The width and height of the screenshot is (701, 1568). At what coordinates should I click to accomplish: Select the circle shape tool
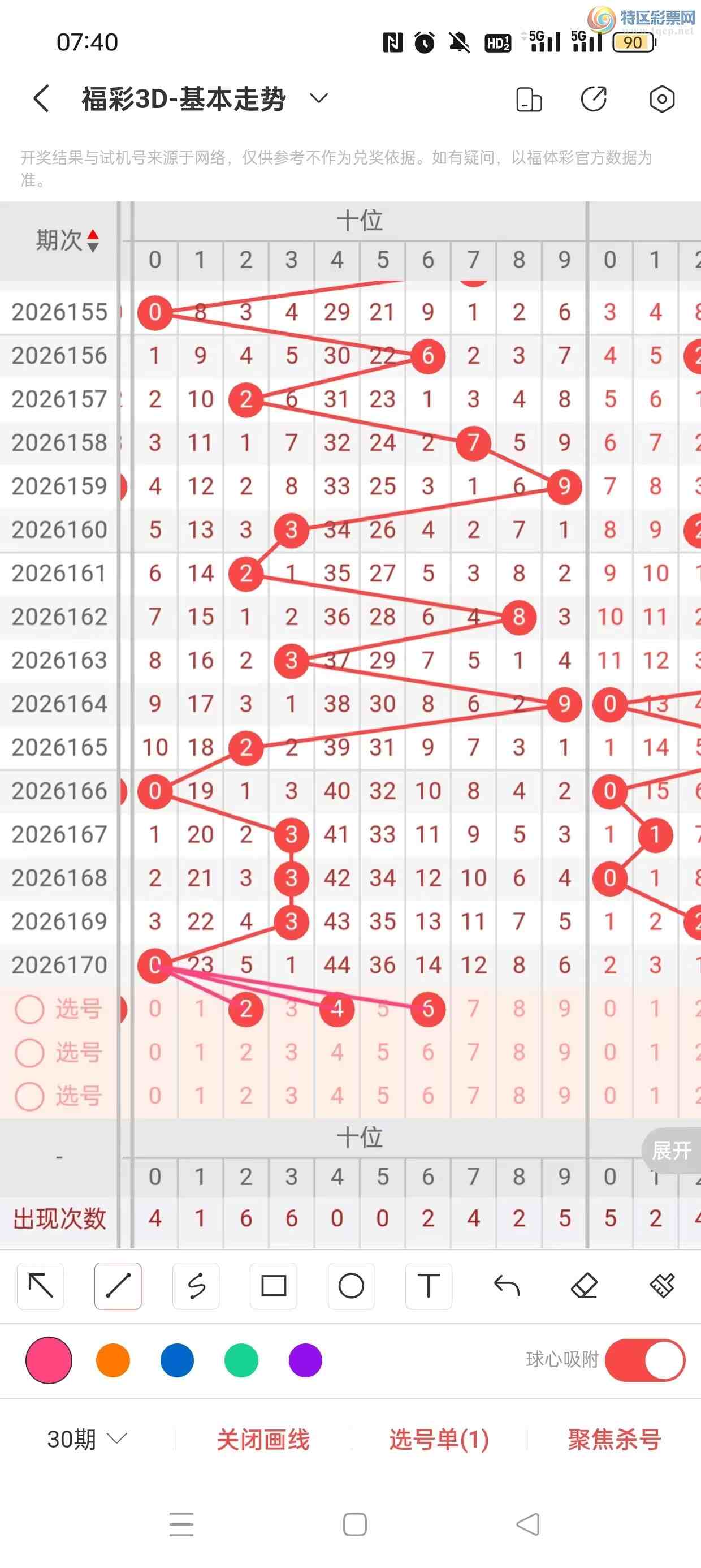click(x=351, y=1286)
